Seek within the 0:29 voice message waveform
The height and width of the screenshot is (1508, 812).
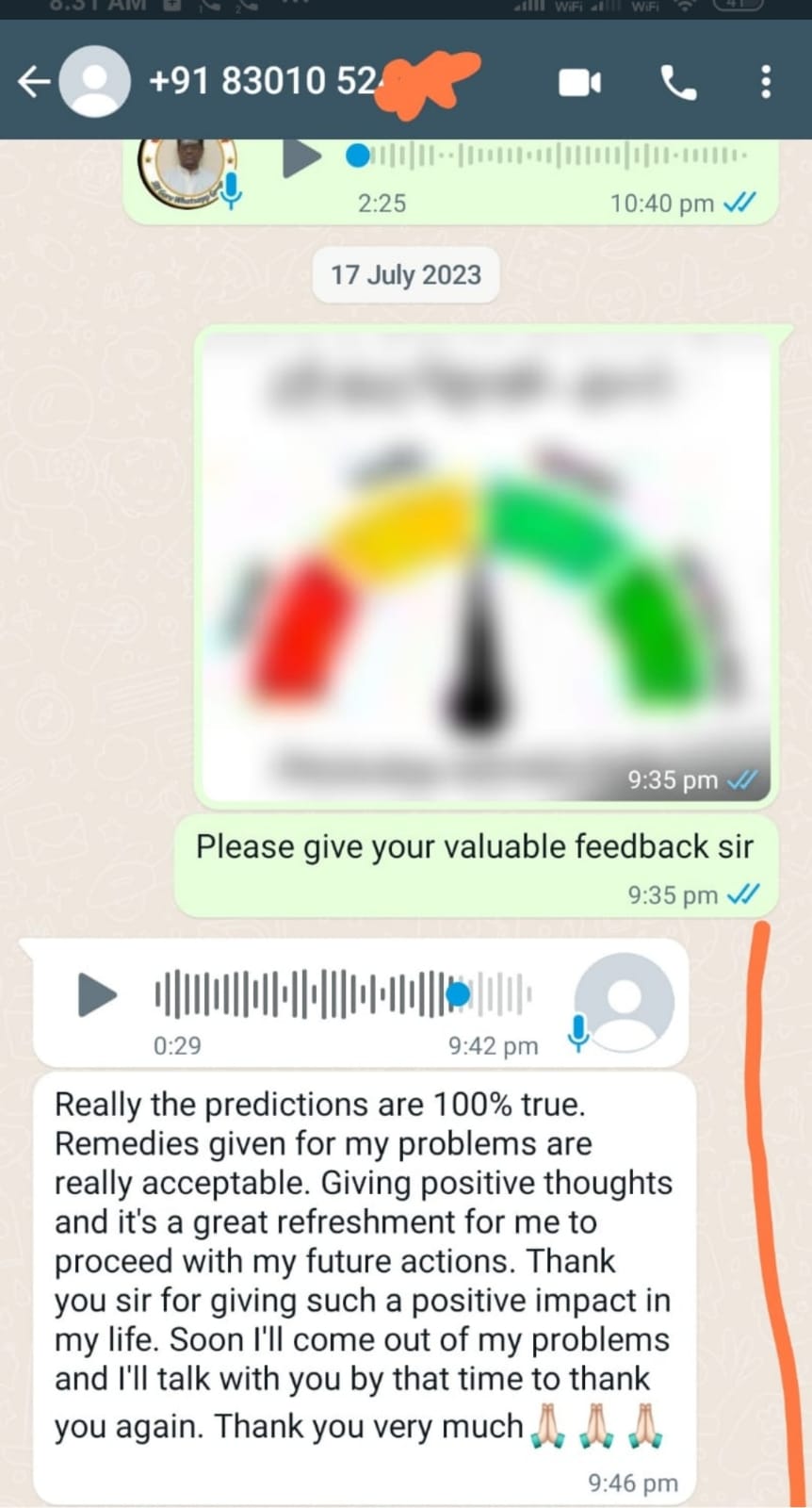[344, 995]
